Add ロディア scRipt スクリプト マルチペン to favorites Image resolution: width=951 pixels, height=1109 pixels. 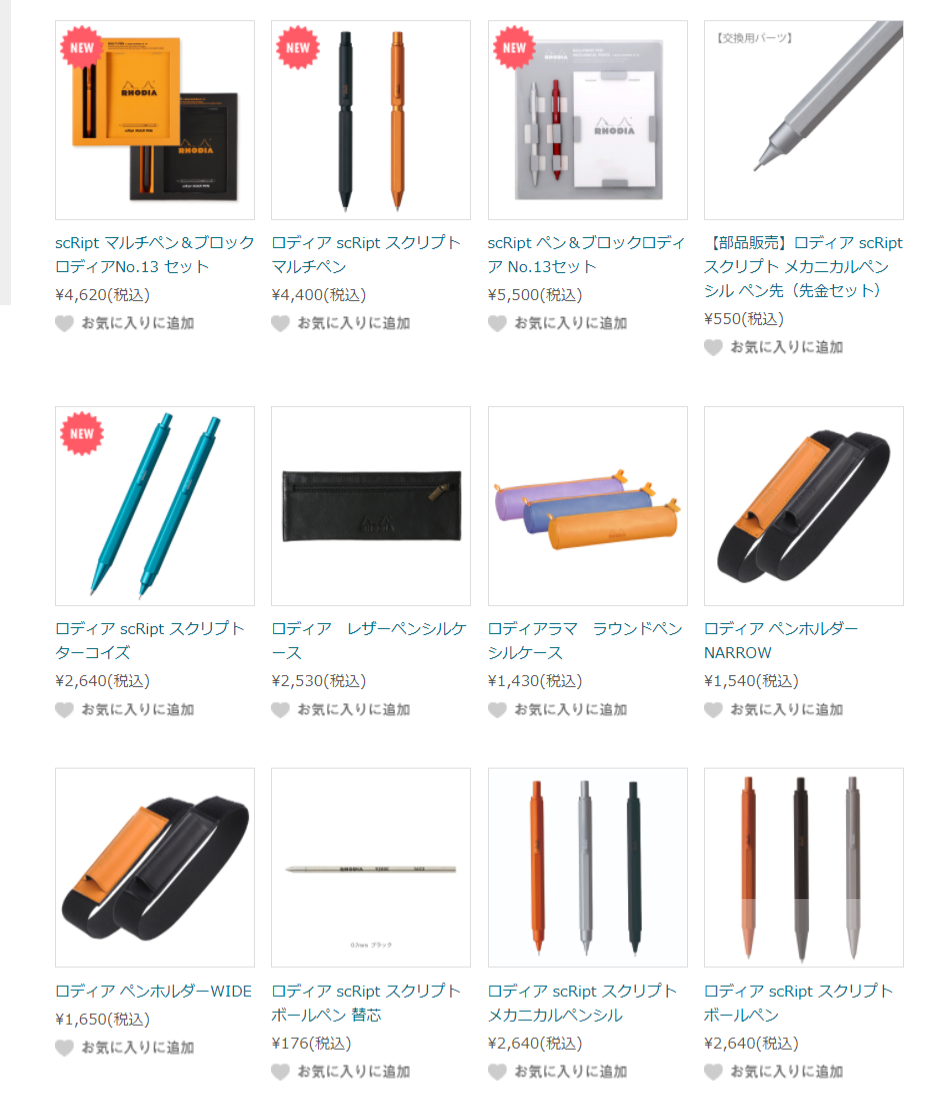coord(343,323)
